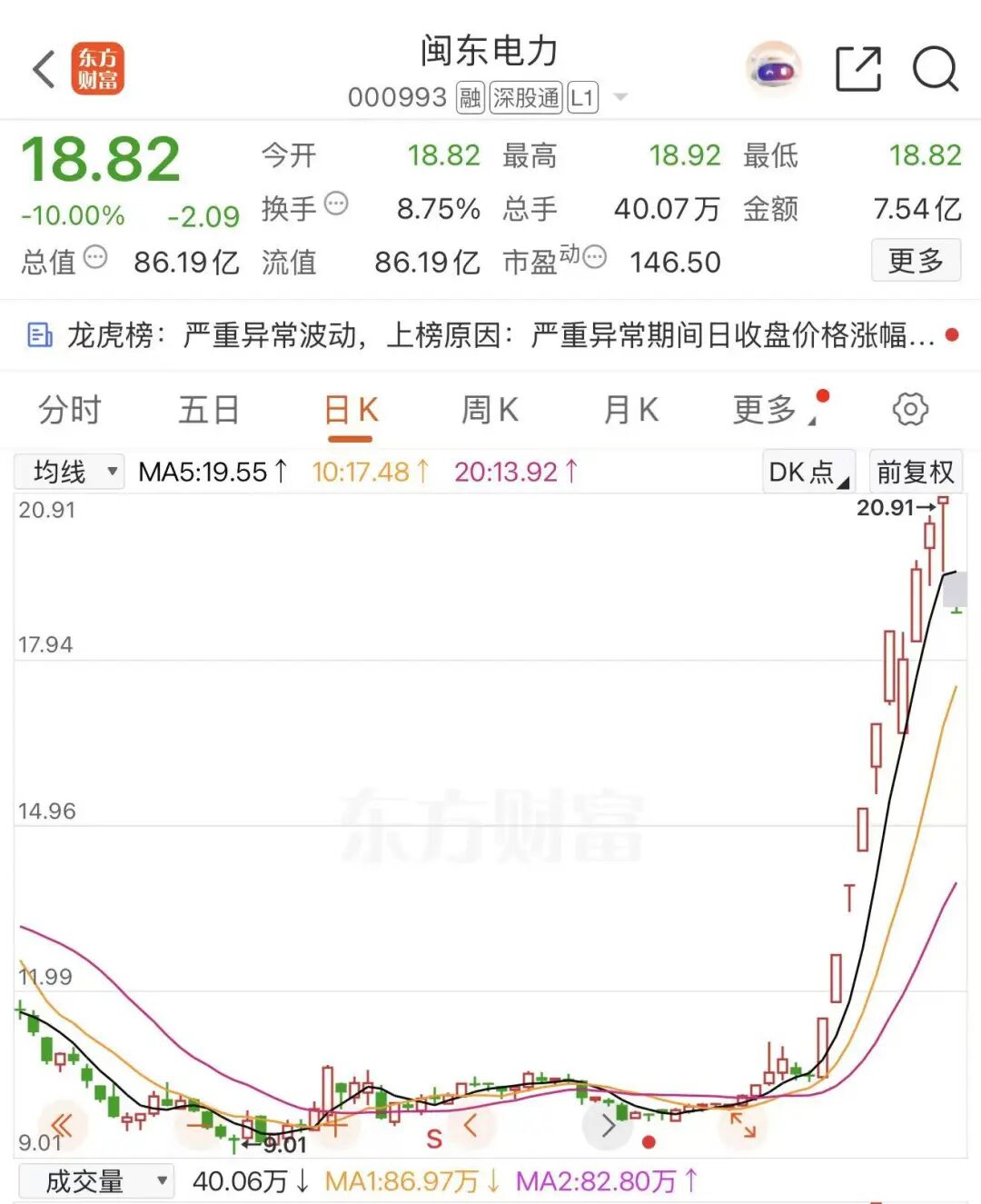Open the search magnifier icon
This screenshot has width=981, height=1204.
click(935, 69)
